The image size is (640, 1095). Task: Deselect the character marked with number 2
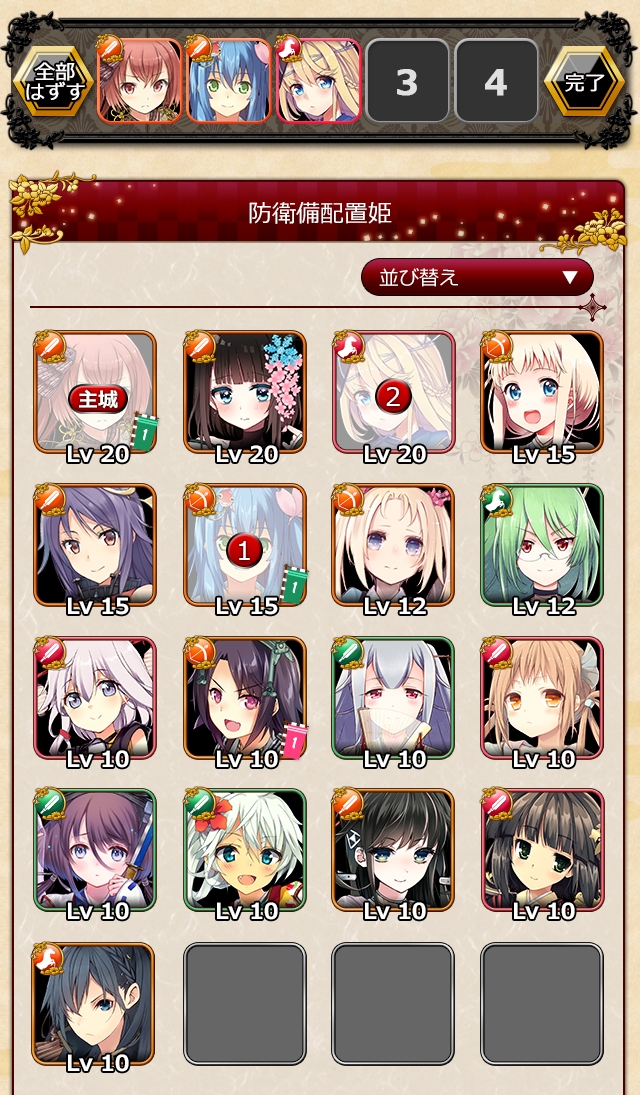click(393, 392)
